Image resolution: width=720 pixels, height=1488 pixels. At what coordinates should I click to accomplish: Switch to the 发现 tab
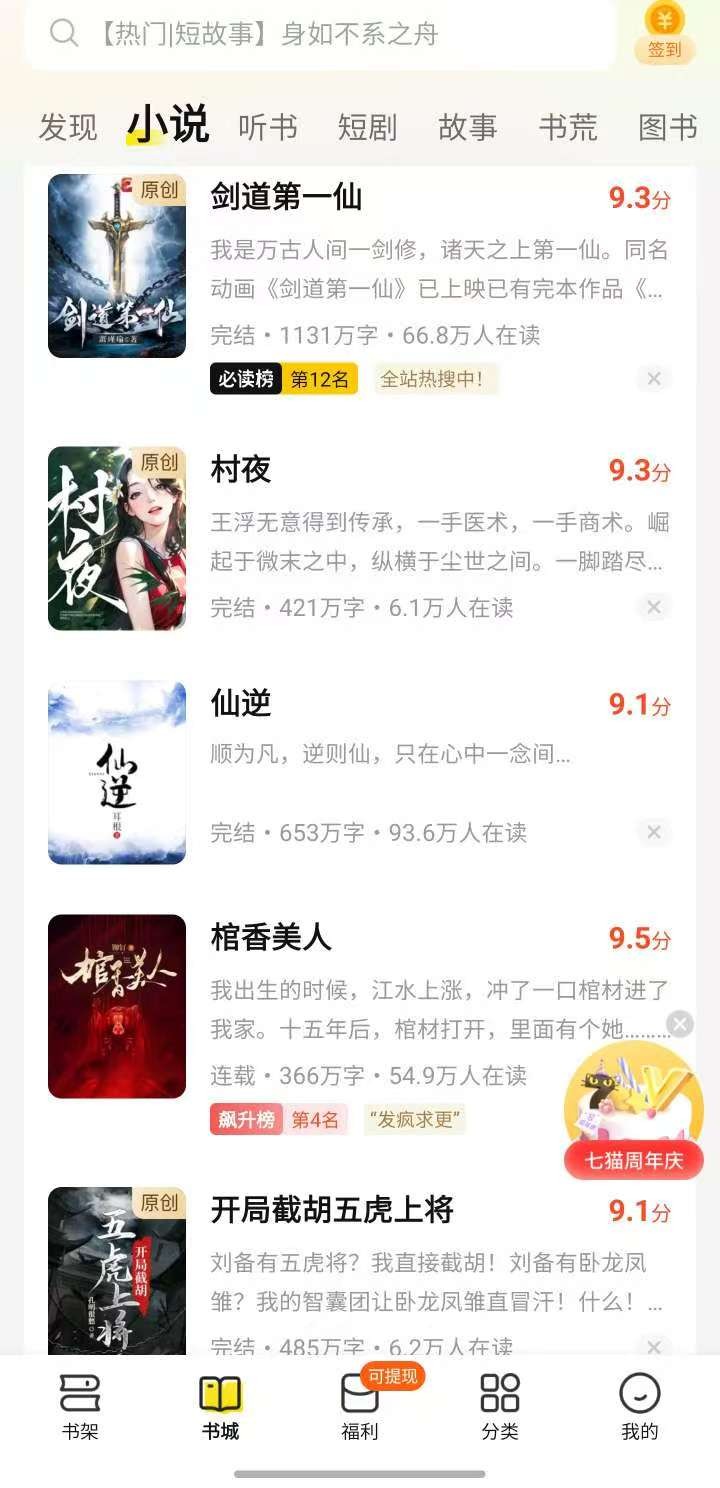68,128
